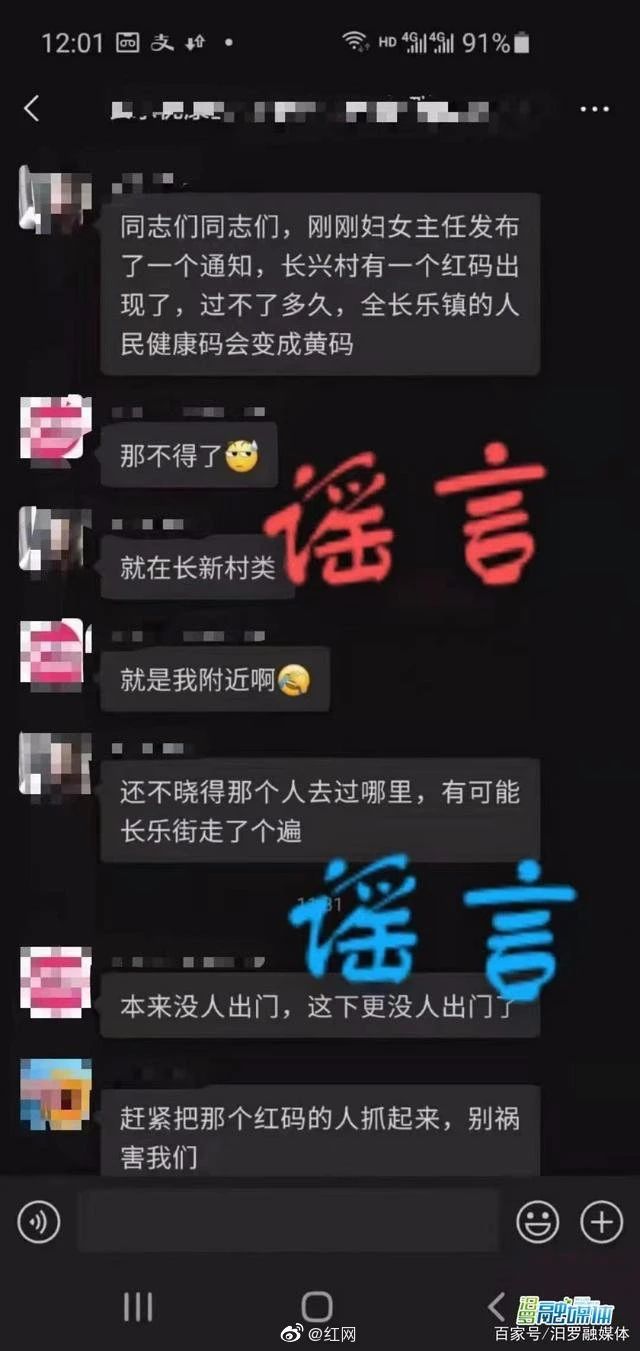Viewport: 640px width, 1351px height.
Task: Open avatar next to 那不得了 message
Action: [x=56, y=428]
